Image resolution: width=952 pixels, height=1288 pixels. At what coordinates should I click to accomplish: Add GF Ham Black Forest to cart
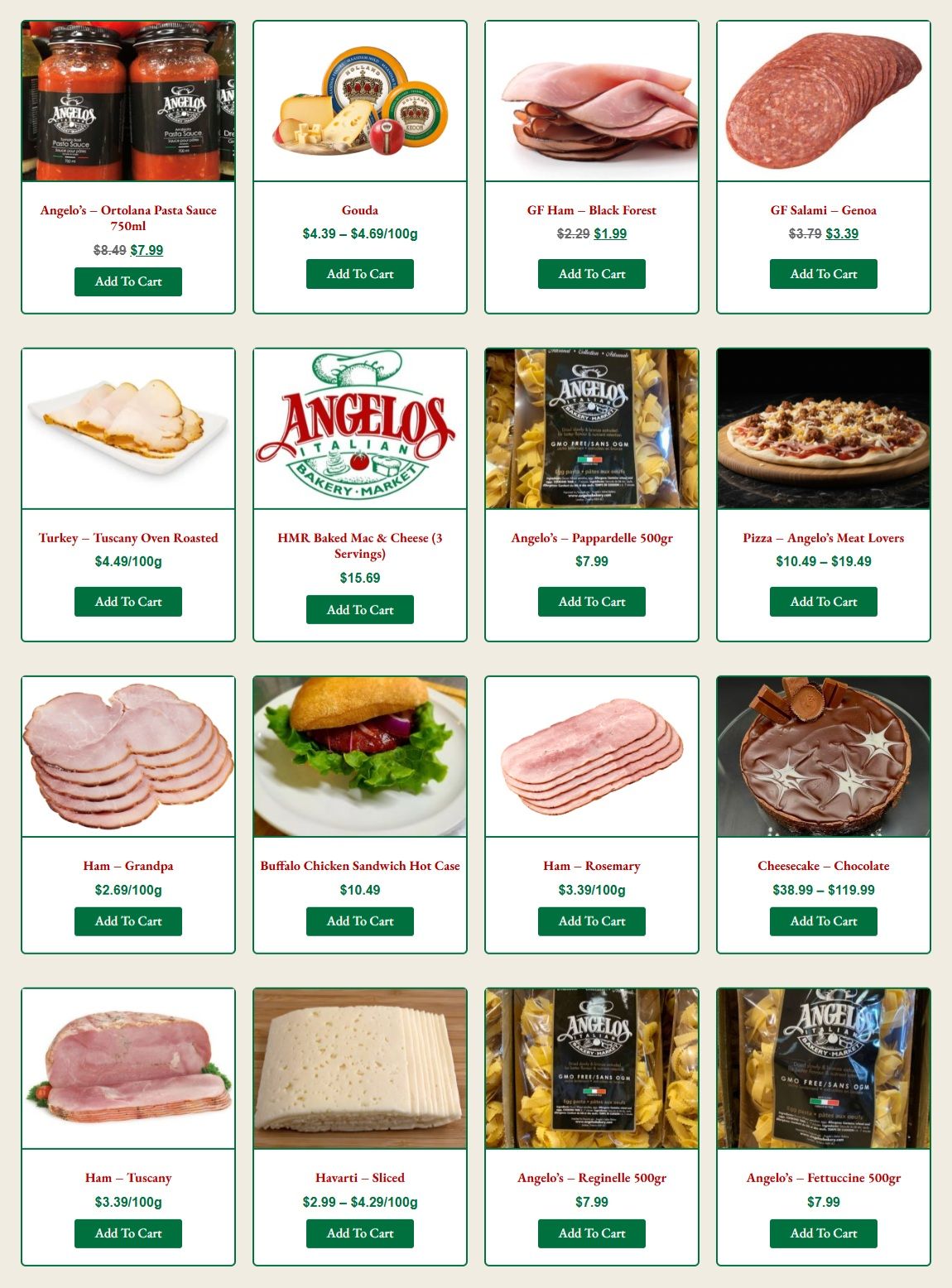(592, 274)
